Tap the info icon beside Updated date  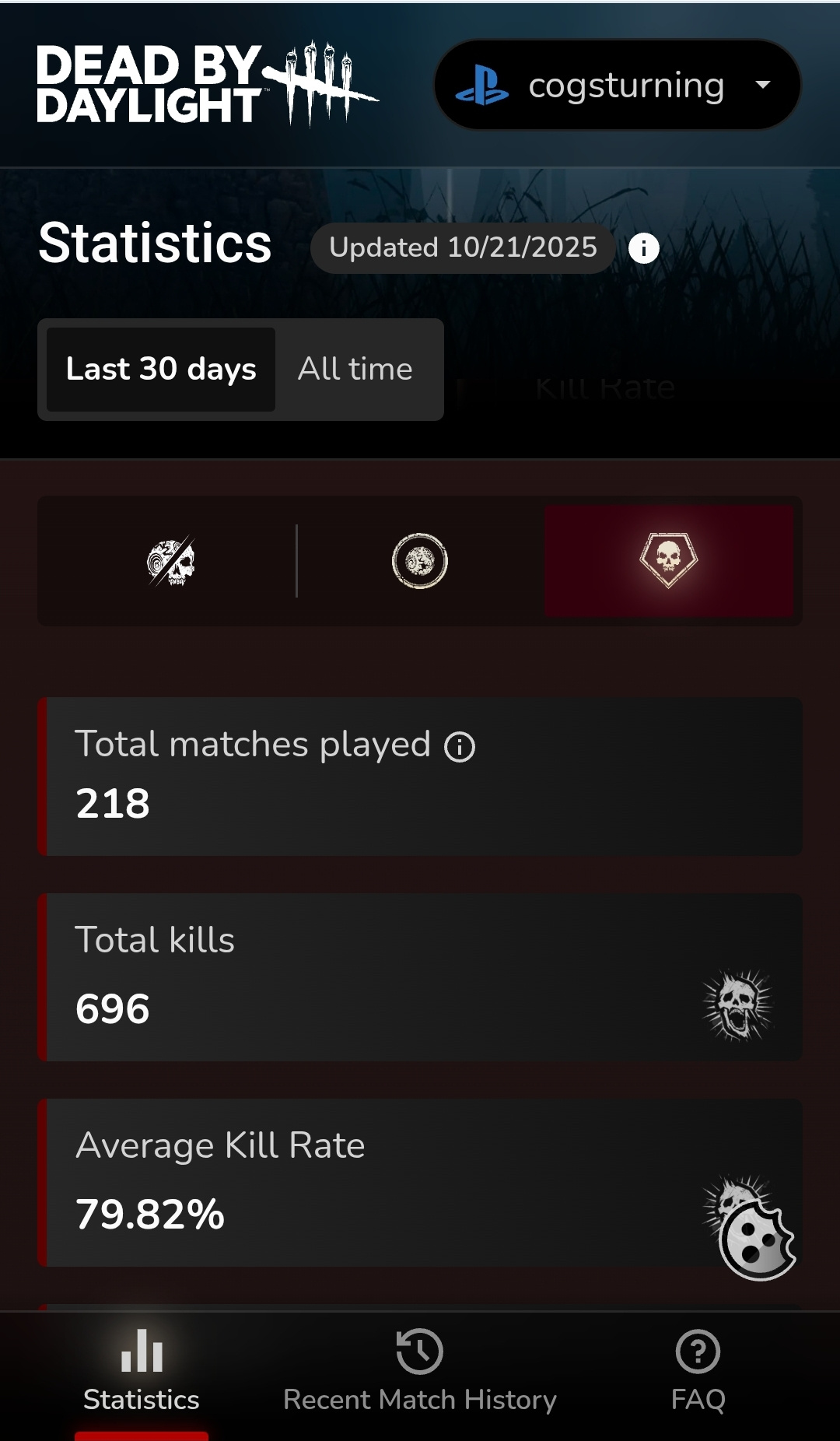point(643,248)
